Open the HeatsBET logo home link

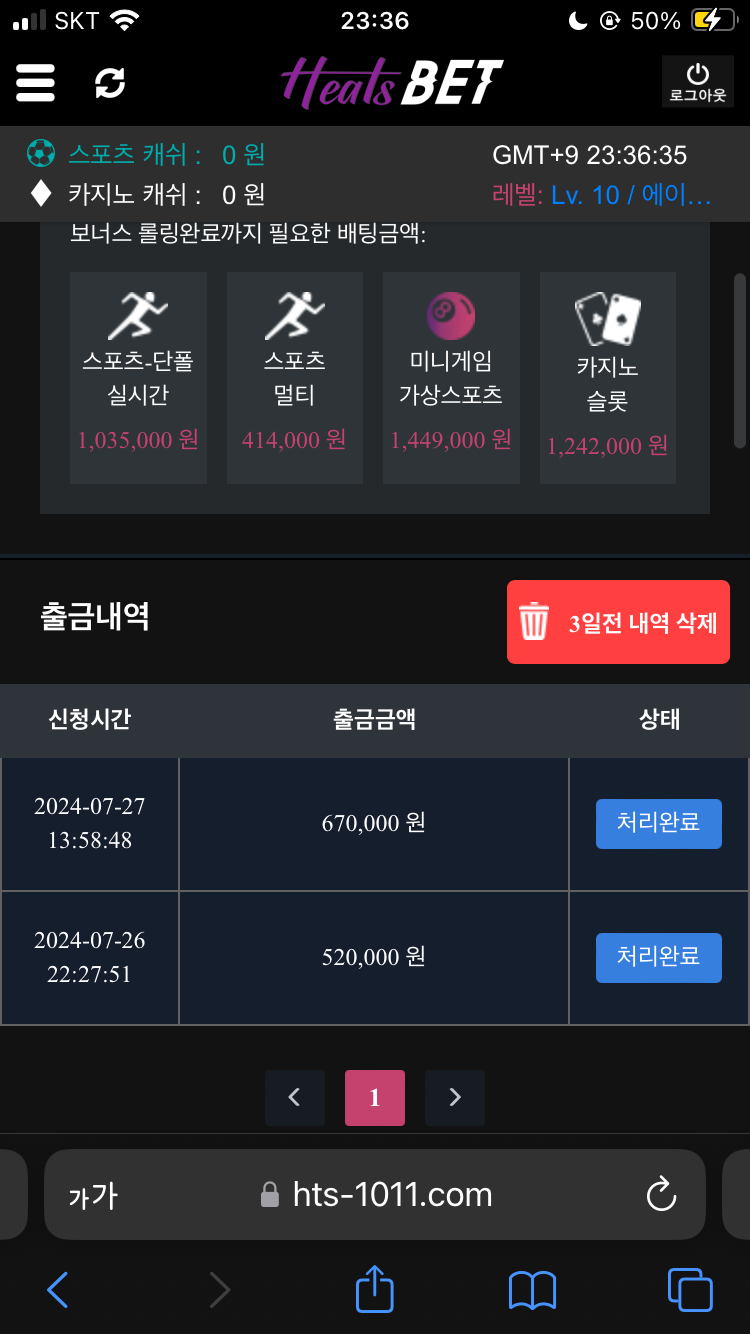coord(390,82)
